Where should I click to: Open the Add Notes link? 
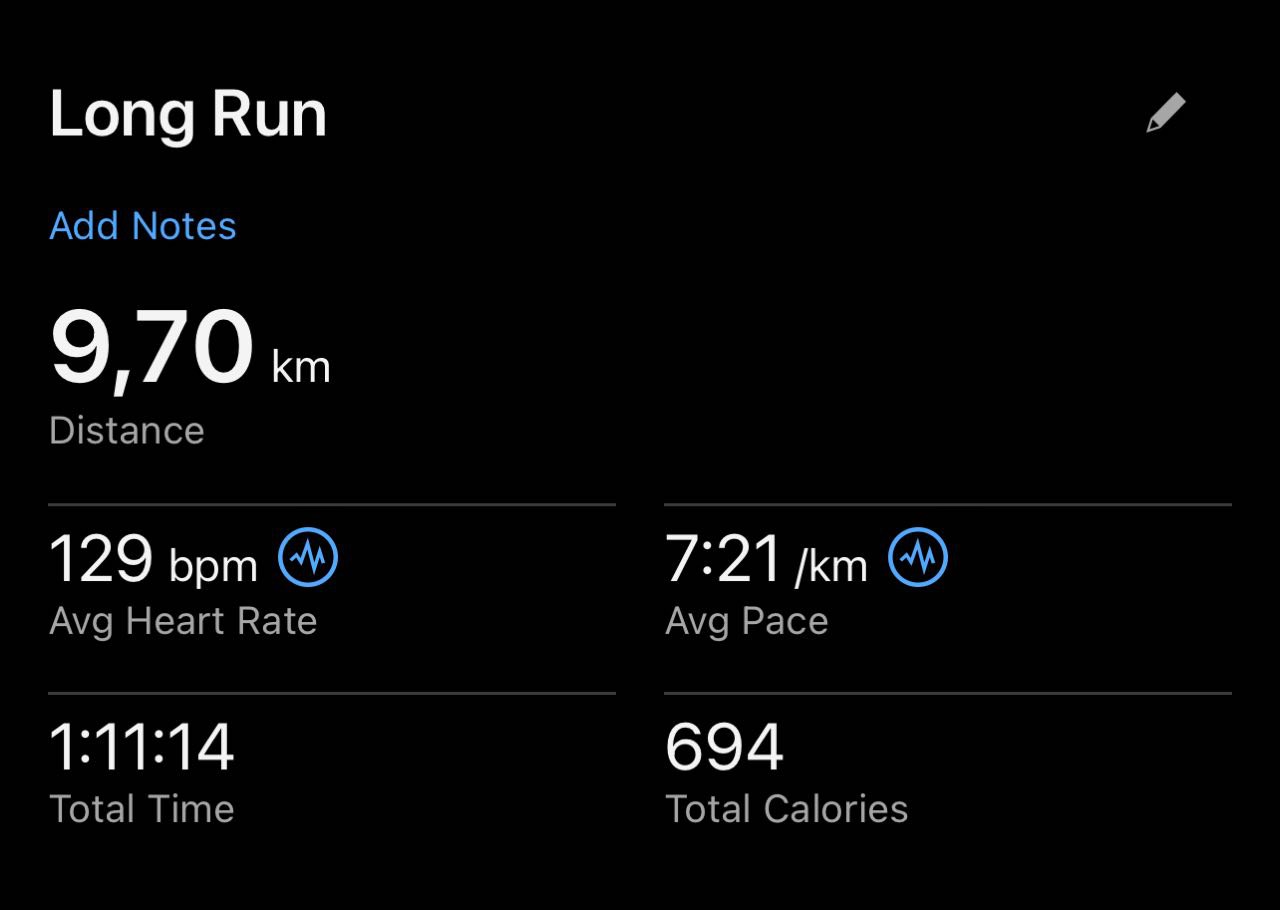[143, 226]
